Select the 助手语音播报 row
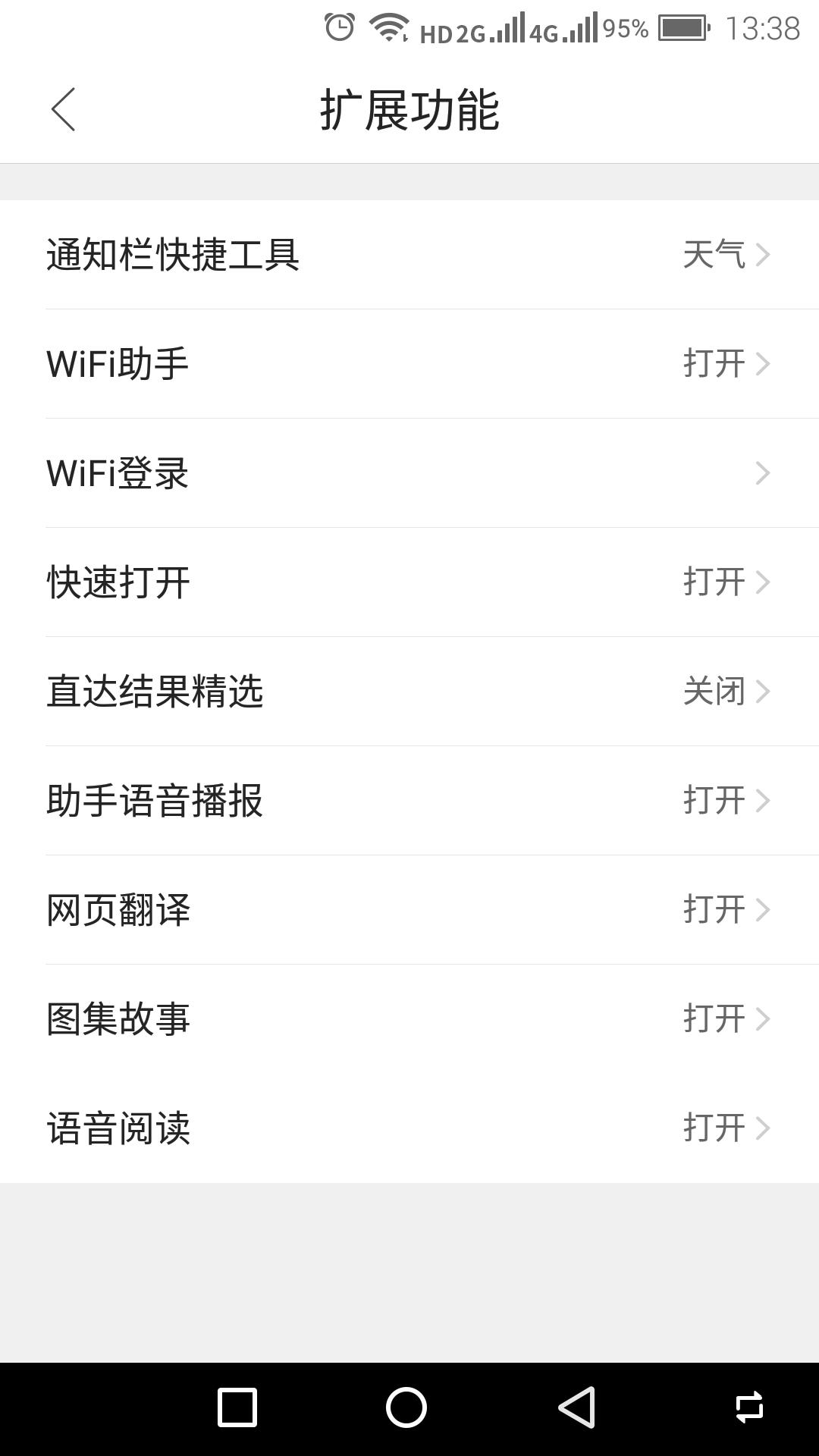819x1456 pixels. tap(409, 800)
